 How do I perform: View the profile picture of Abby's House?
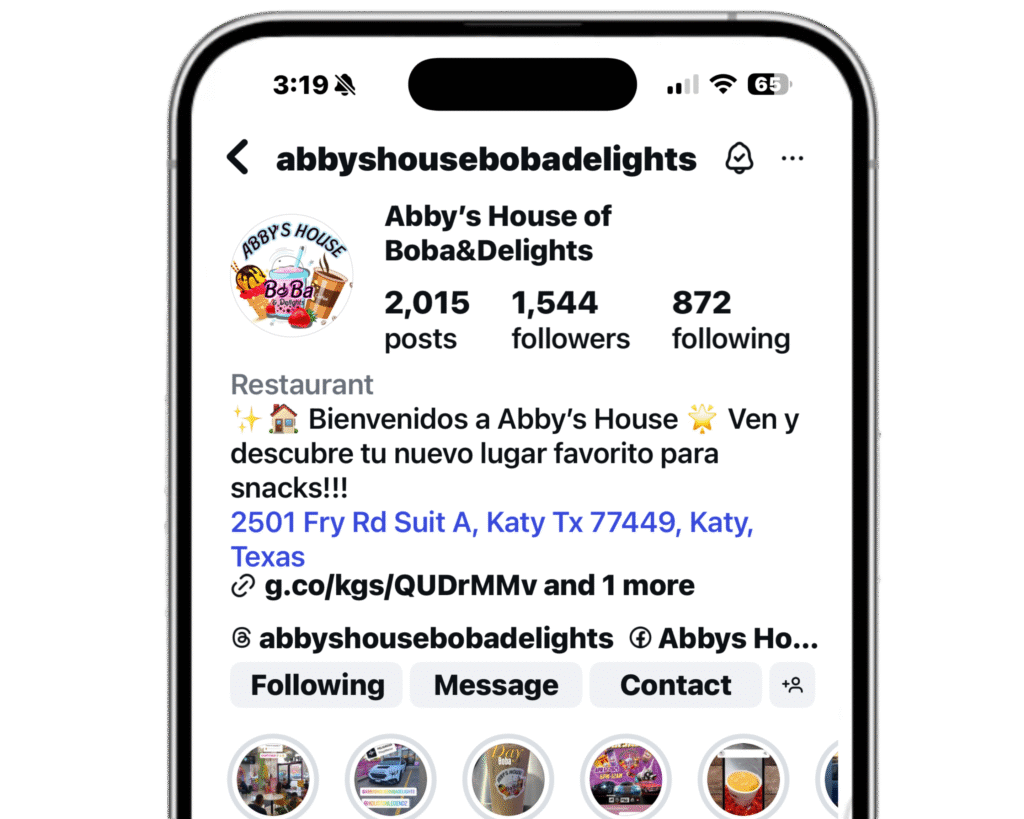pyautogui.click(x=290, y=275)
